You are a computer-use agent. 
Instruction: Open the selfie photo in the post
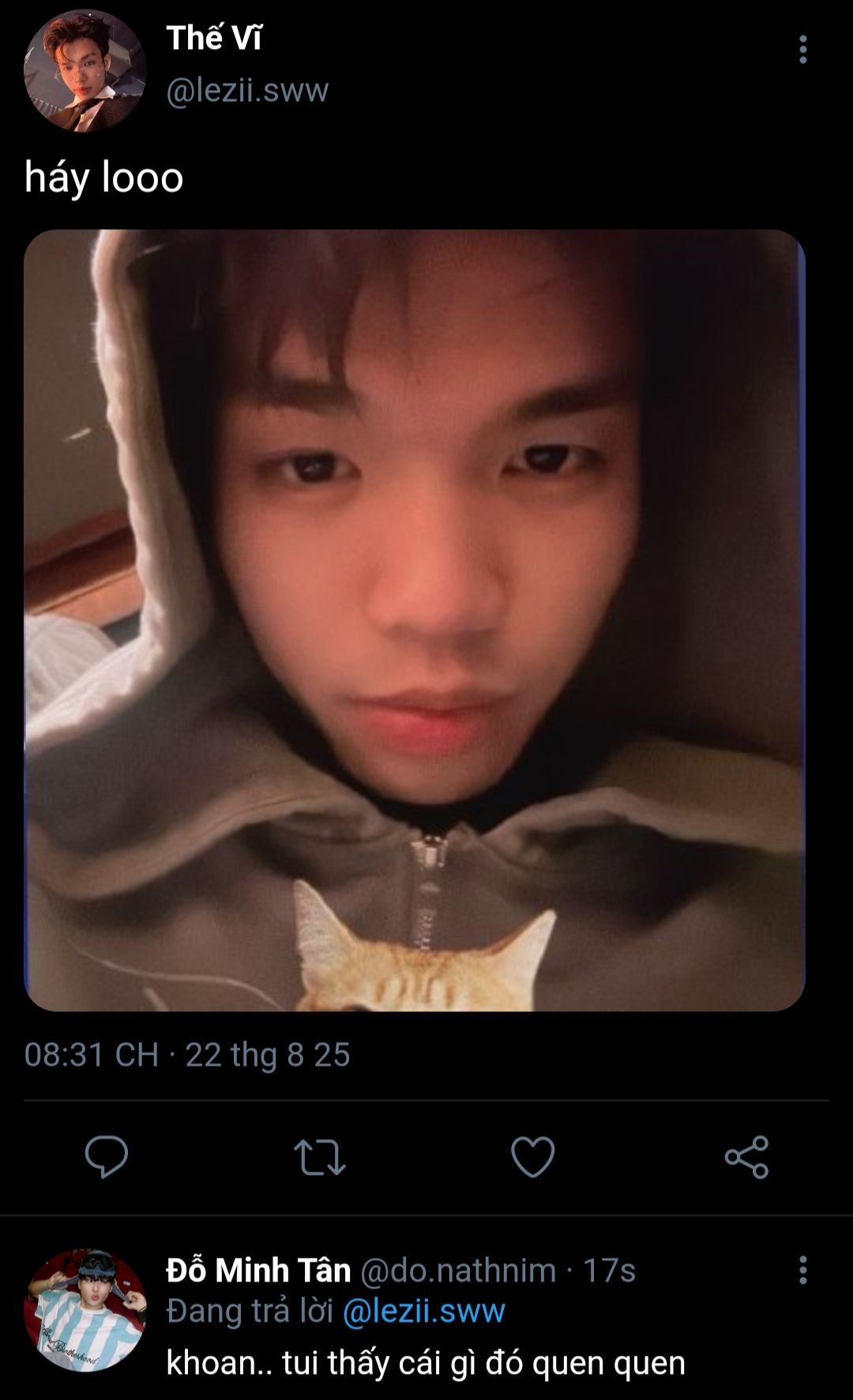point(415,620)
